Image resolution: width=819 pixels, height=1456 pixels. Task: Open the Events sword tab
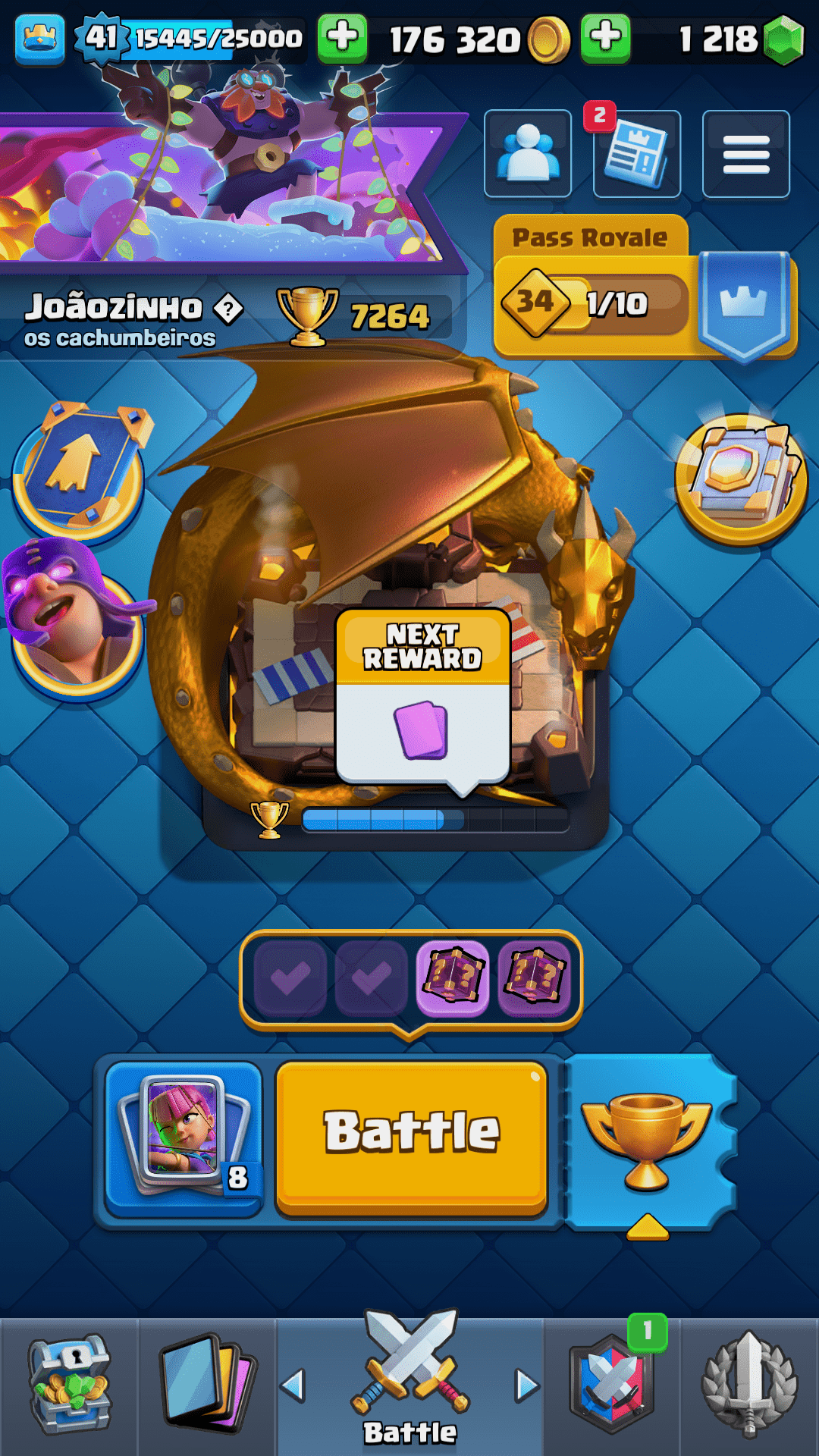[x=749, y=1385]
